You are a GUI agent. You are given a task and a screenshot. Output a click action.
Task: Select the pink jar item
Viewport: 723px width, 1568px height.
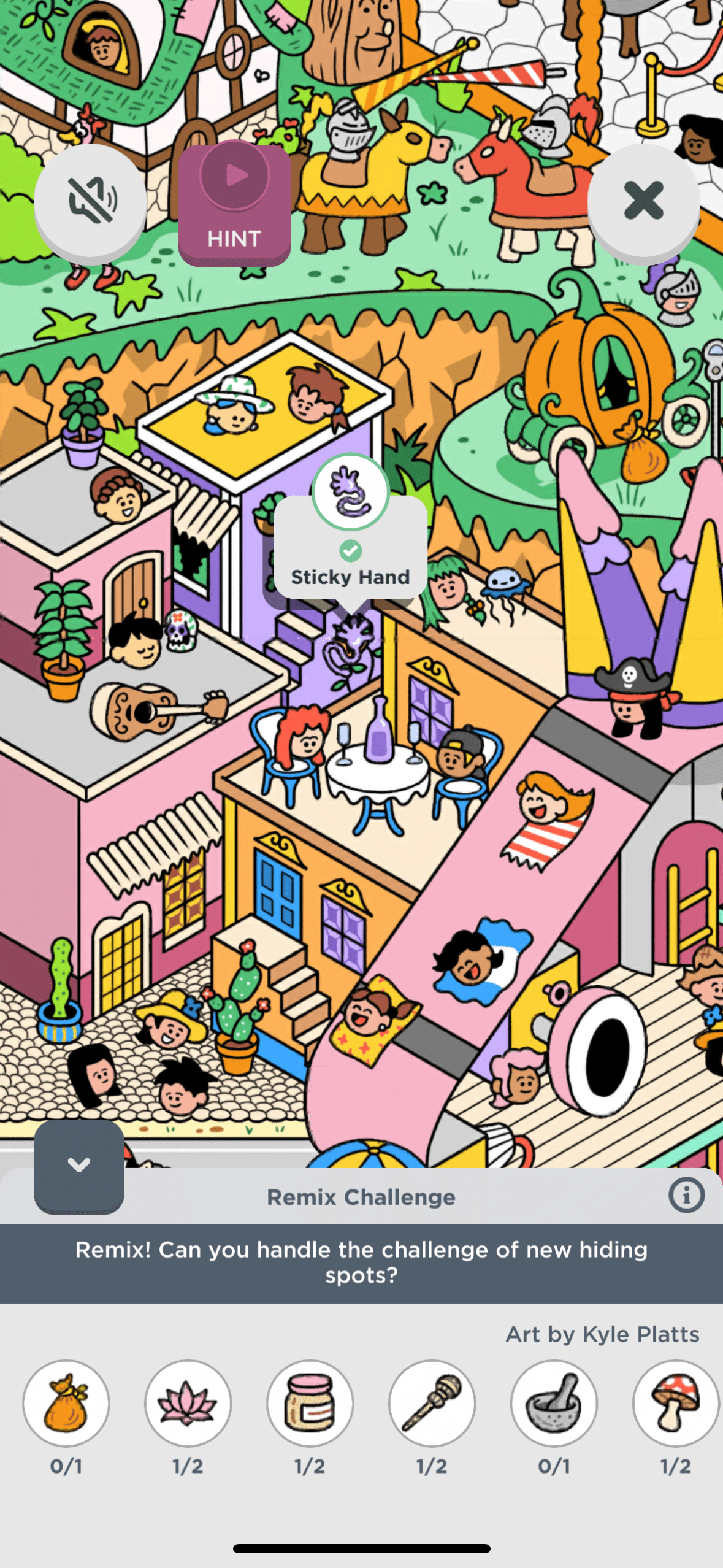pyautogui.click(x=310, y=1404)
